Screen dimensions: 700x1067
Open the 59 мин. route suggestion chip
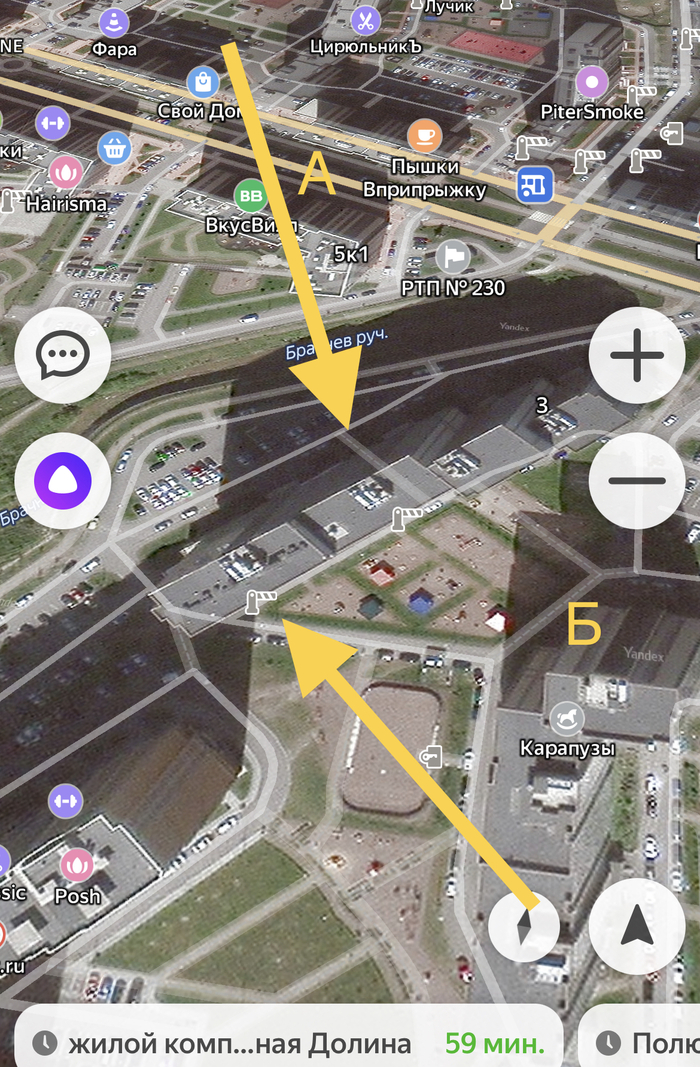pos(289,1044)
